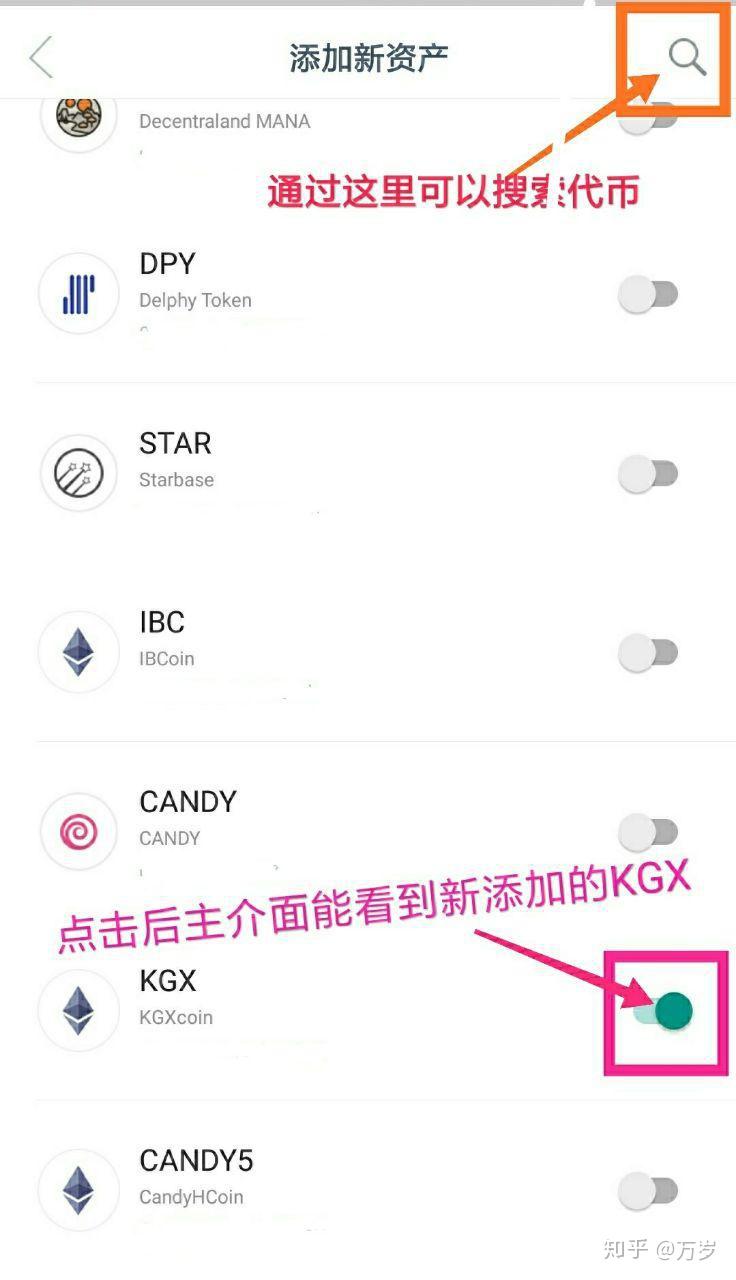The height and width of the screenshot is (1280, 736).
Task: Go back from the add new asset page
Action: (x=41, y=58)
